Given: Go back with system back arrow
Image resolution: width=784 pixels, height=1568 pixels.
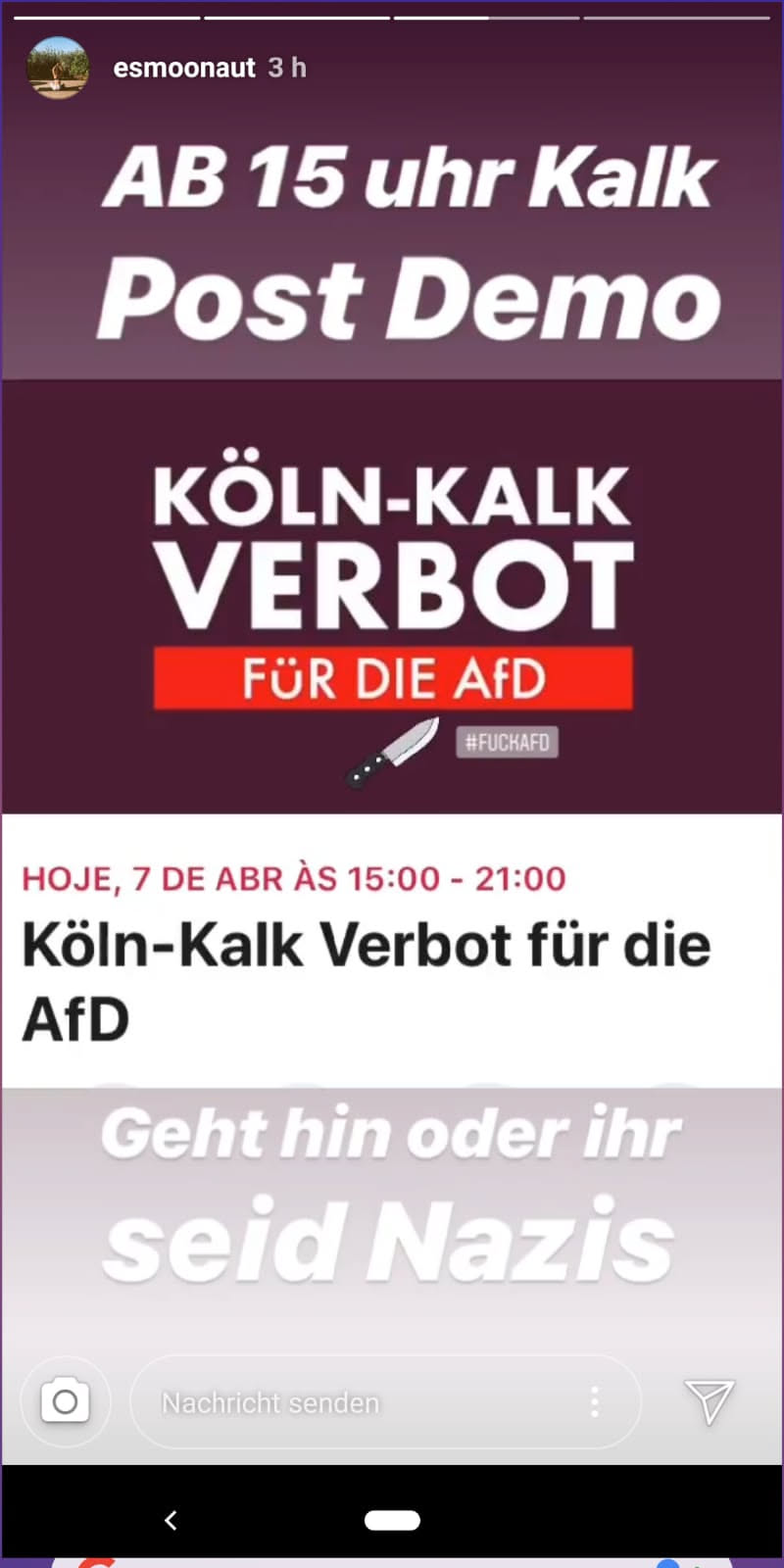Looking at the screenshot, I should click(x=171, y=1520).
